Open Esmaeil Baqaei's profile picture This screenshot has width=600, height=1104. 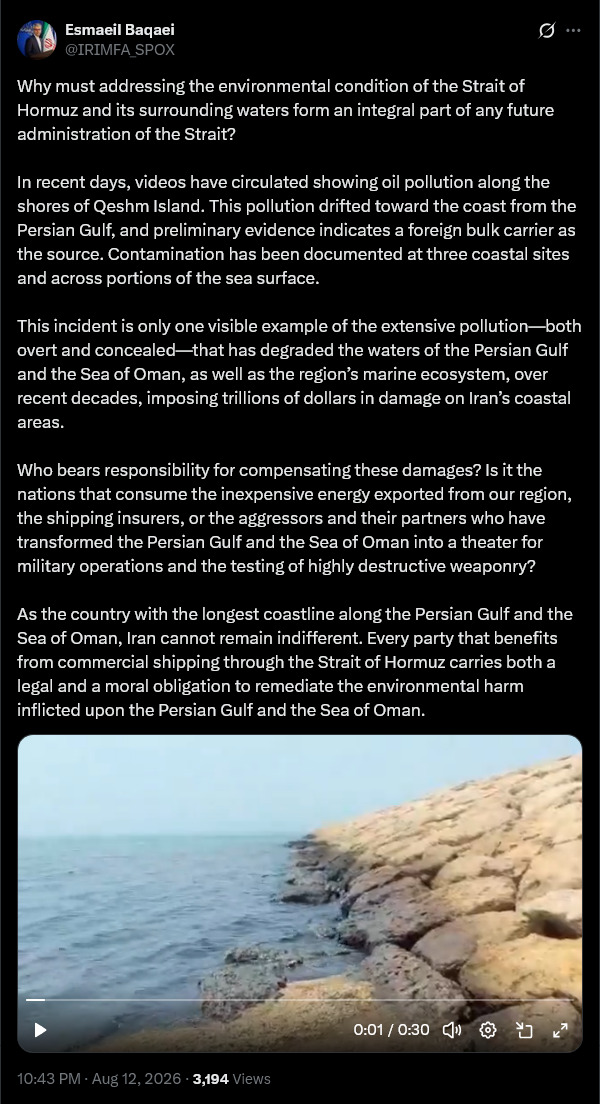tap(37, 39)
